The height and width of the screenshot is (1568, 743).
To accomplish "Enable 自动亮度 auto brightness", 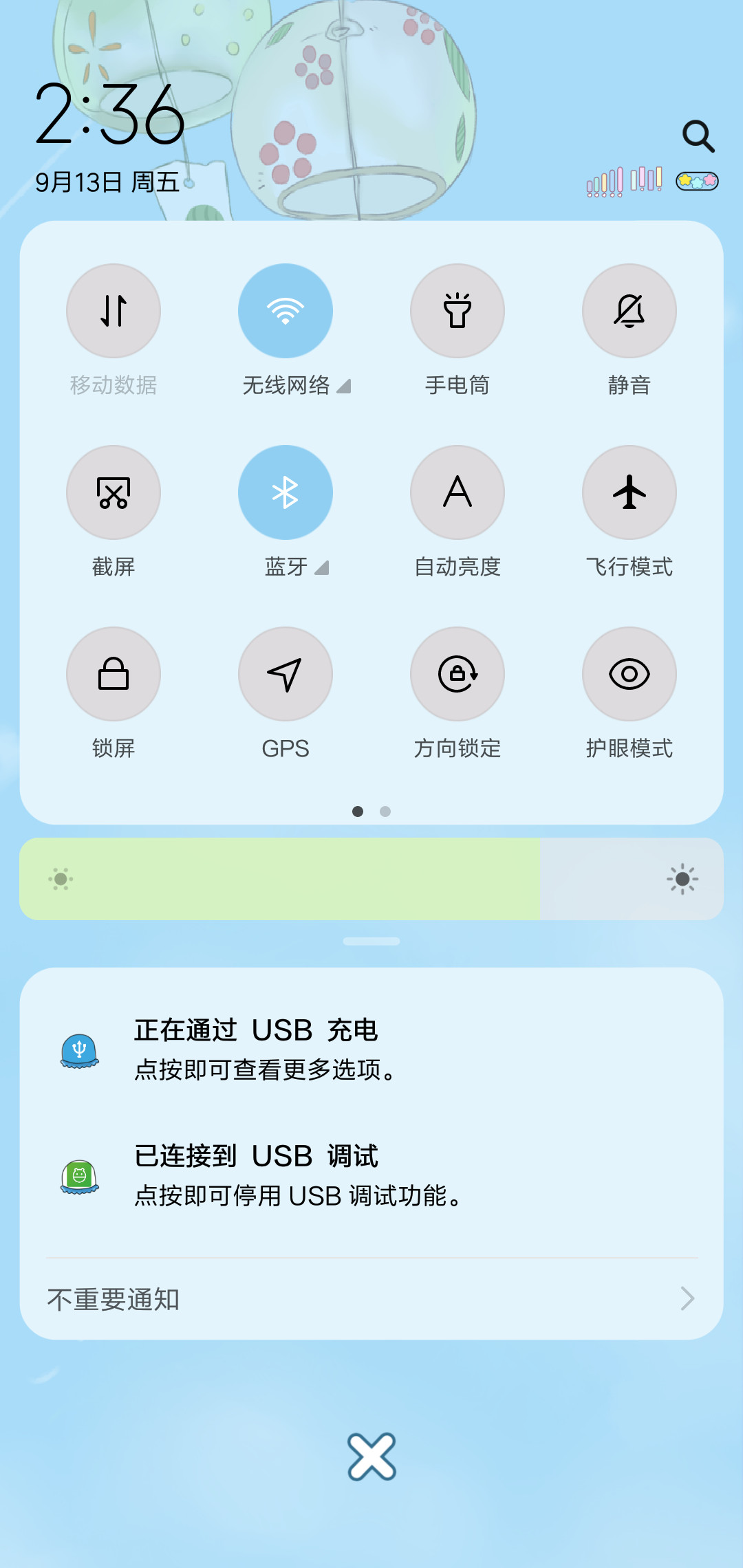I will pyautogui.click(x=457, y=492).
